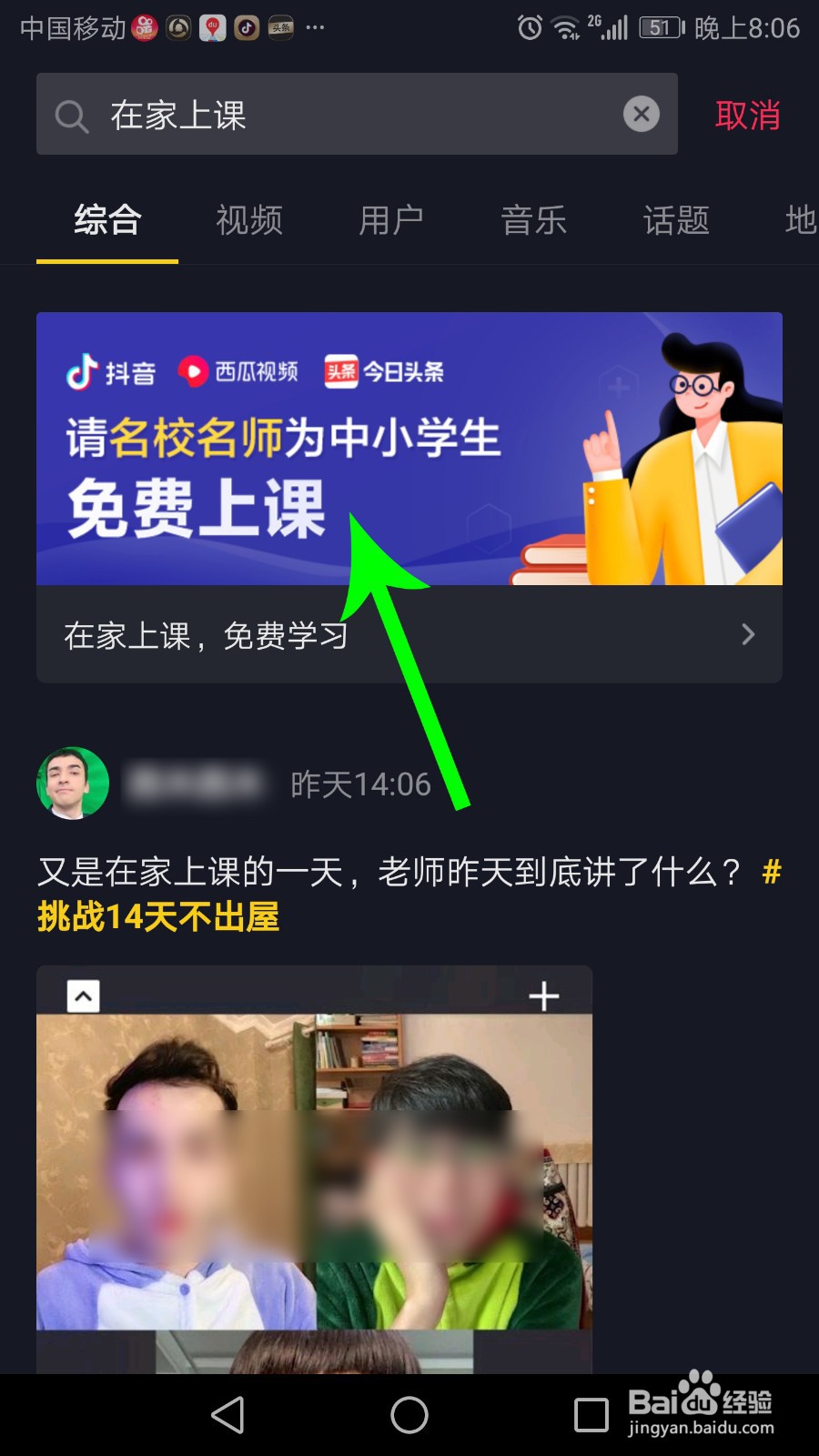Tap the Wi-Fi status icon
The image size is (819, 1456).
coord(564,27)
